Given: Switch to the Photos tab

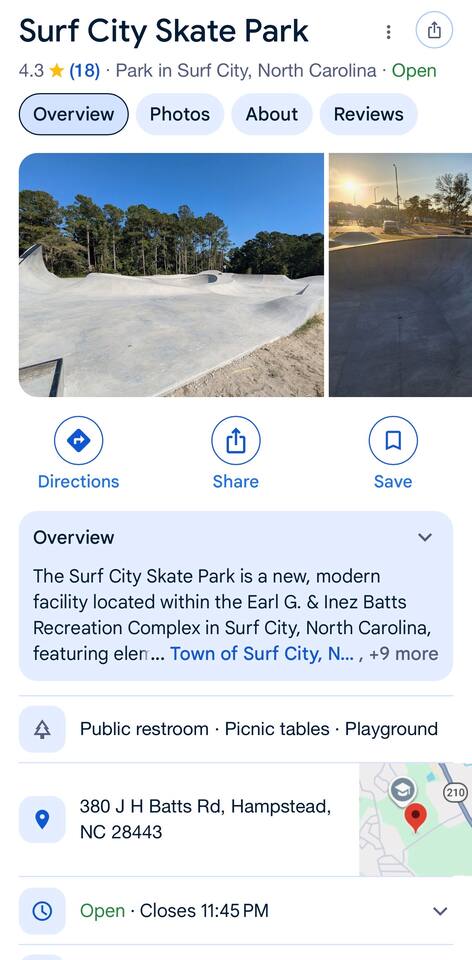Looking at the screenshot, I should (x=180, y=114).
